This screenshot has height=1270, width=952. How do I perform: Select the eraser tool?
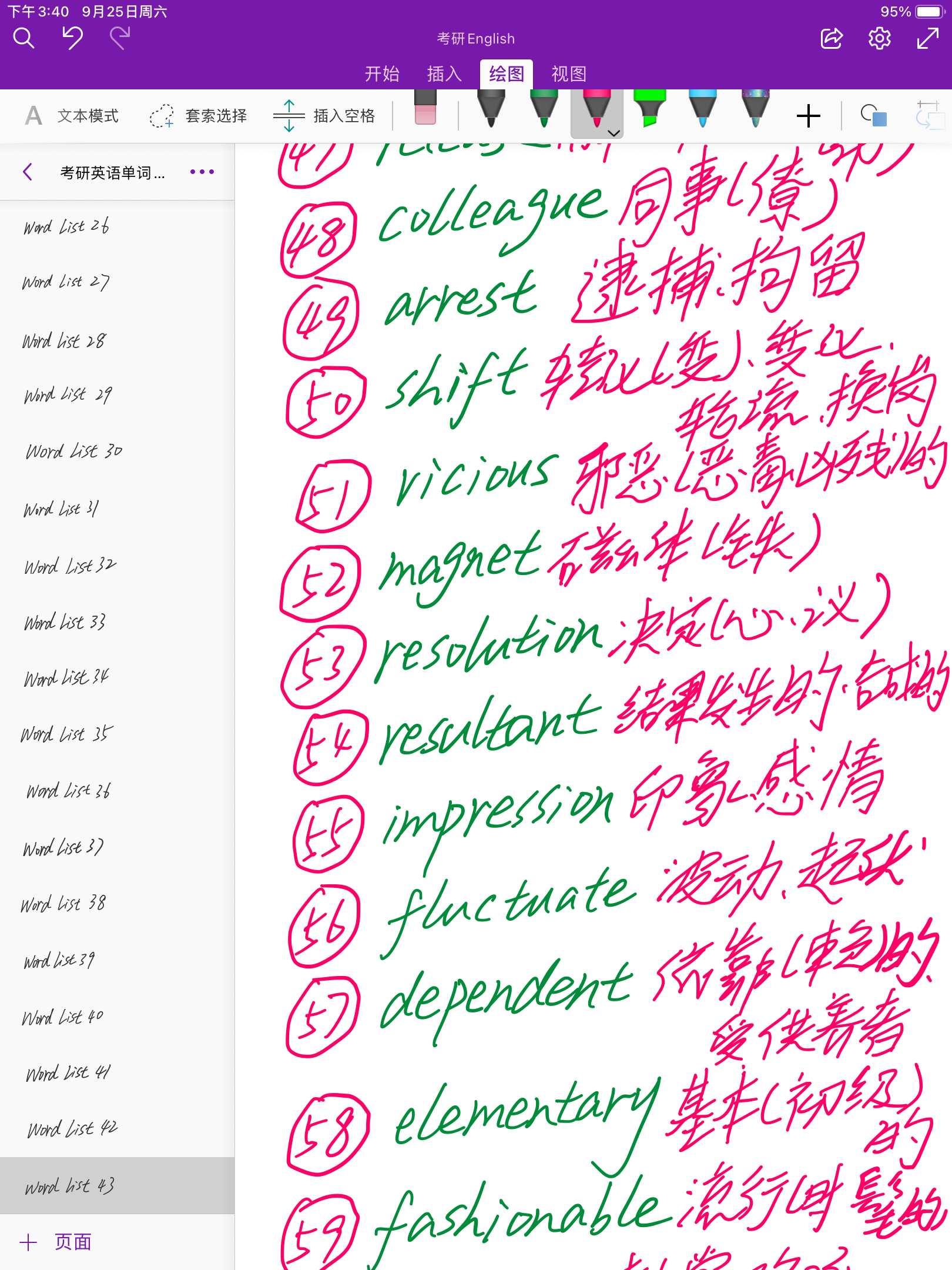point(425,109)
